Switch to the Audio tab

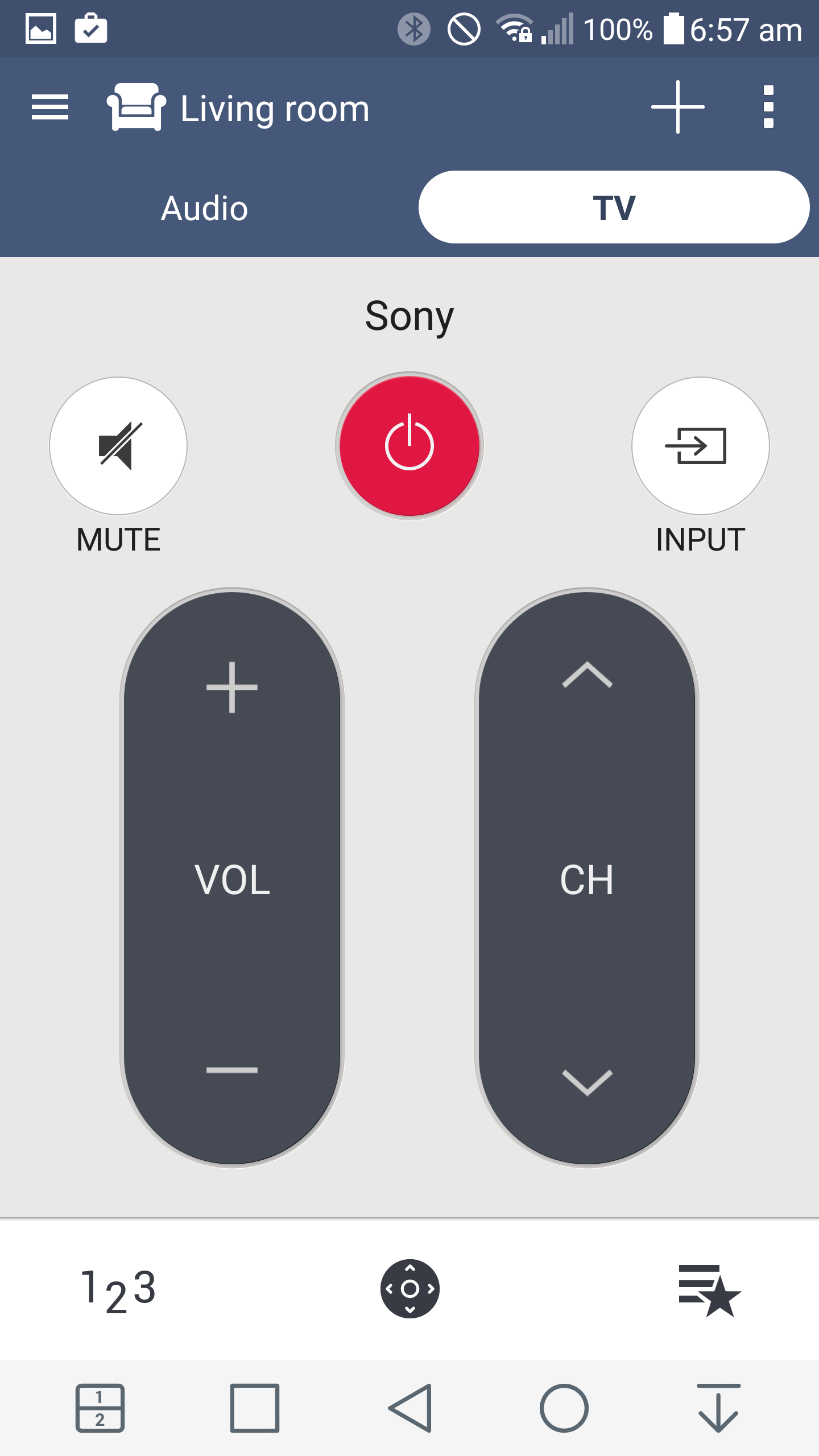[x=205, y=208]
